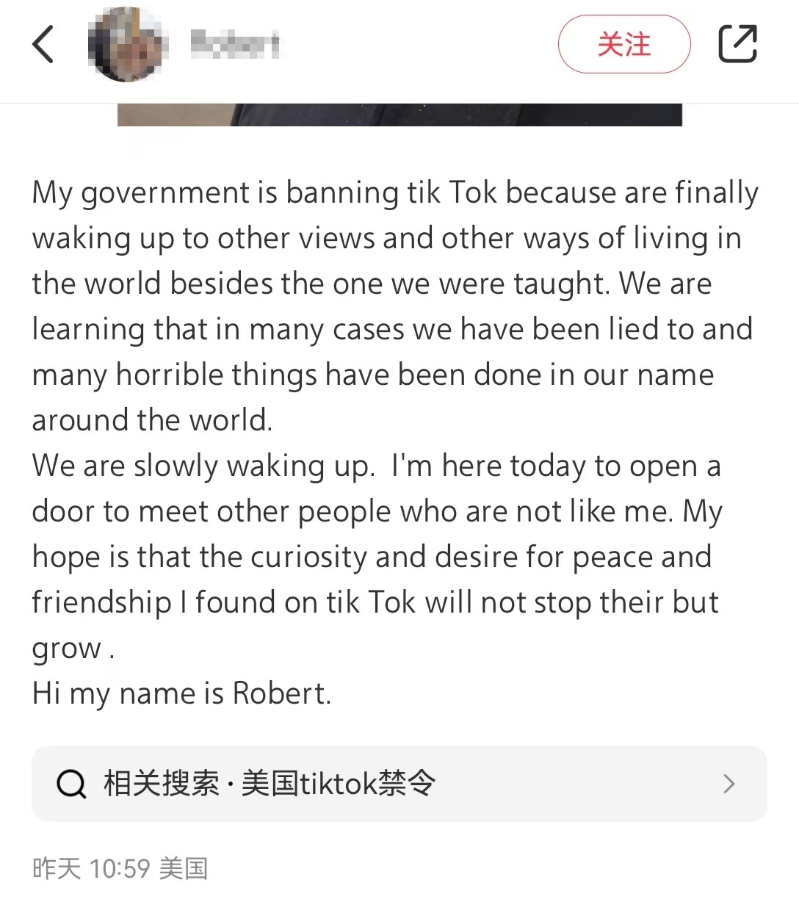The width and height of the screenshot is (799, 902).
Task: Go back using the arrow
Action: (x=43, y=45)
